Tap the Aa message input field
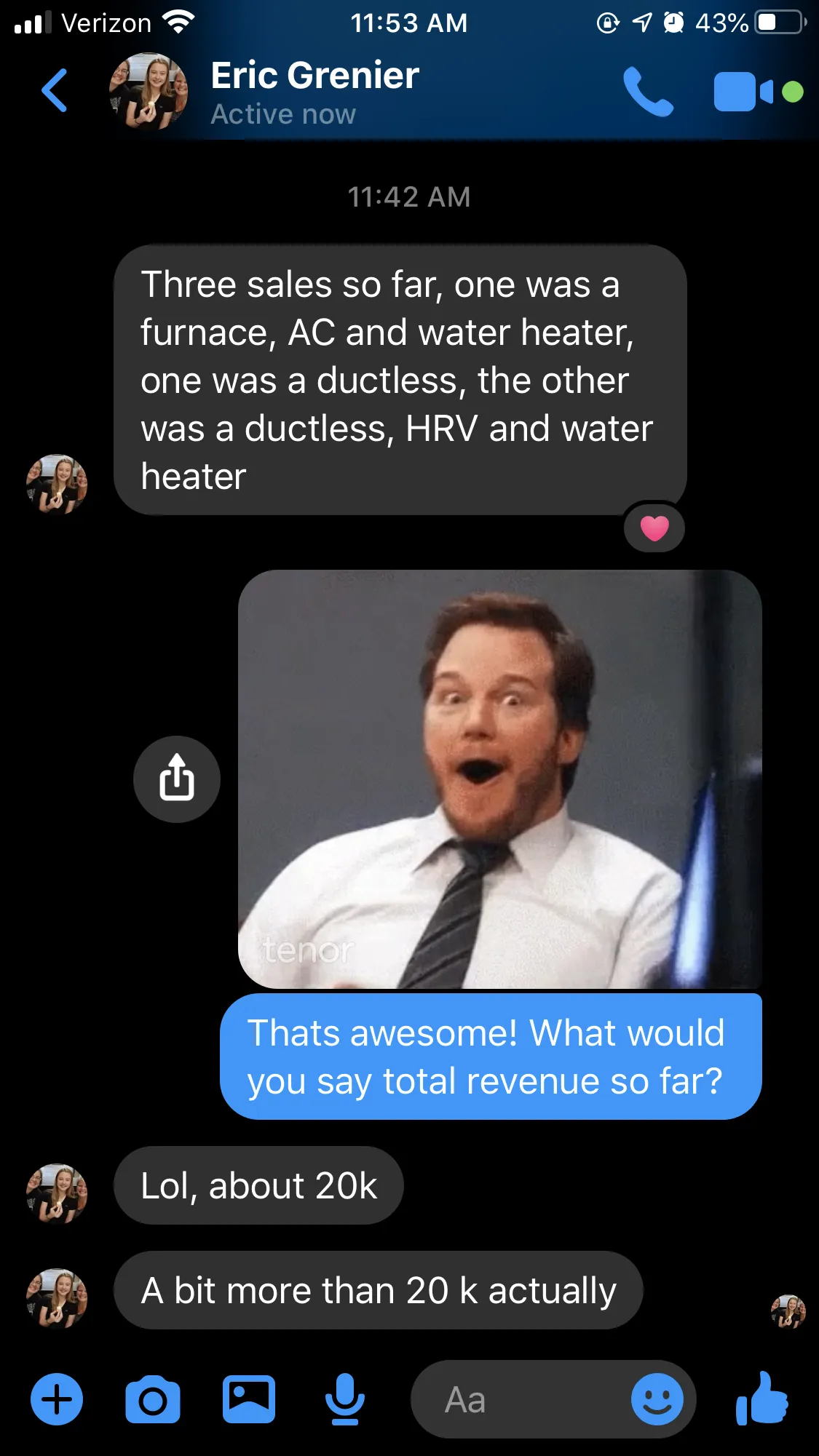The width and height of the screenshot is (819, 1456). pos(520,1399)
